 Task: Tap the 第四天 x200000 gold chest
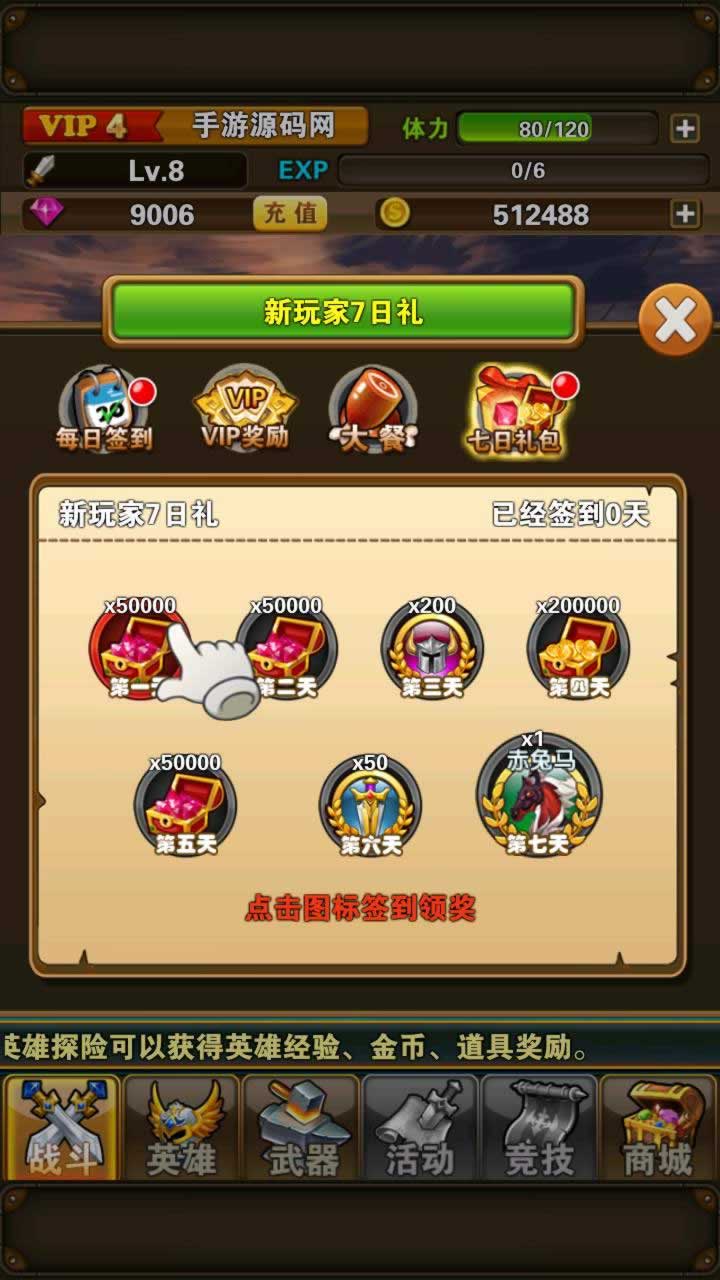(578, 648)
